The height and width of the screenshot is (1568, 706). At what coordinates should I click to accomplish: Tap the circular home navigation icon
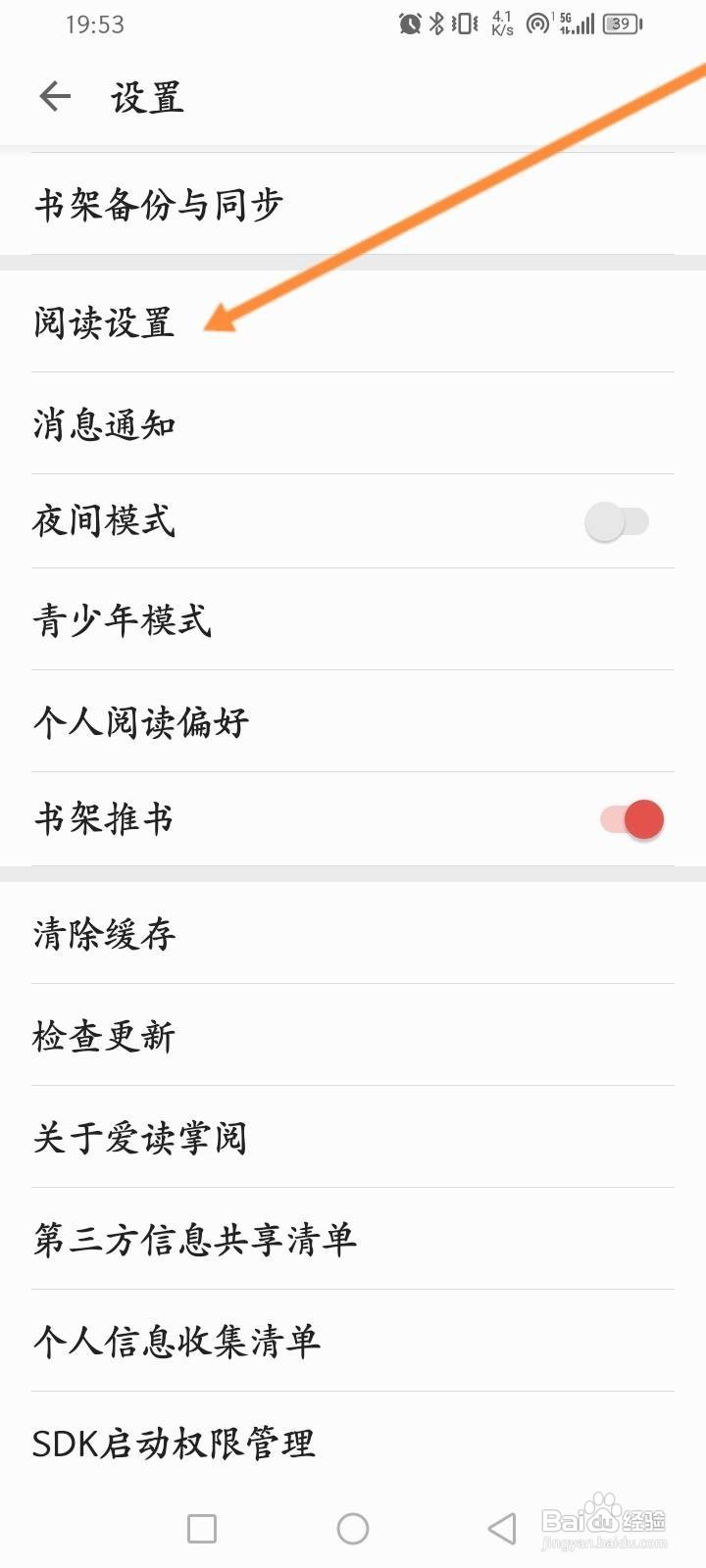point(353,1527)
